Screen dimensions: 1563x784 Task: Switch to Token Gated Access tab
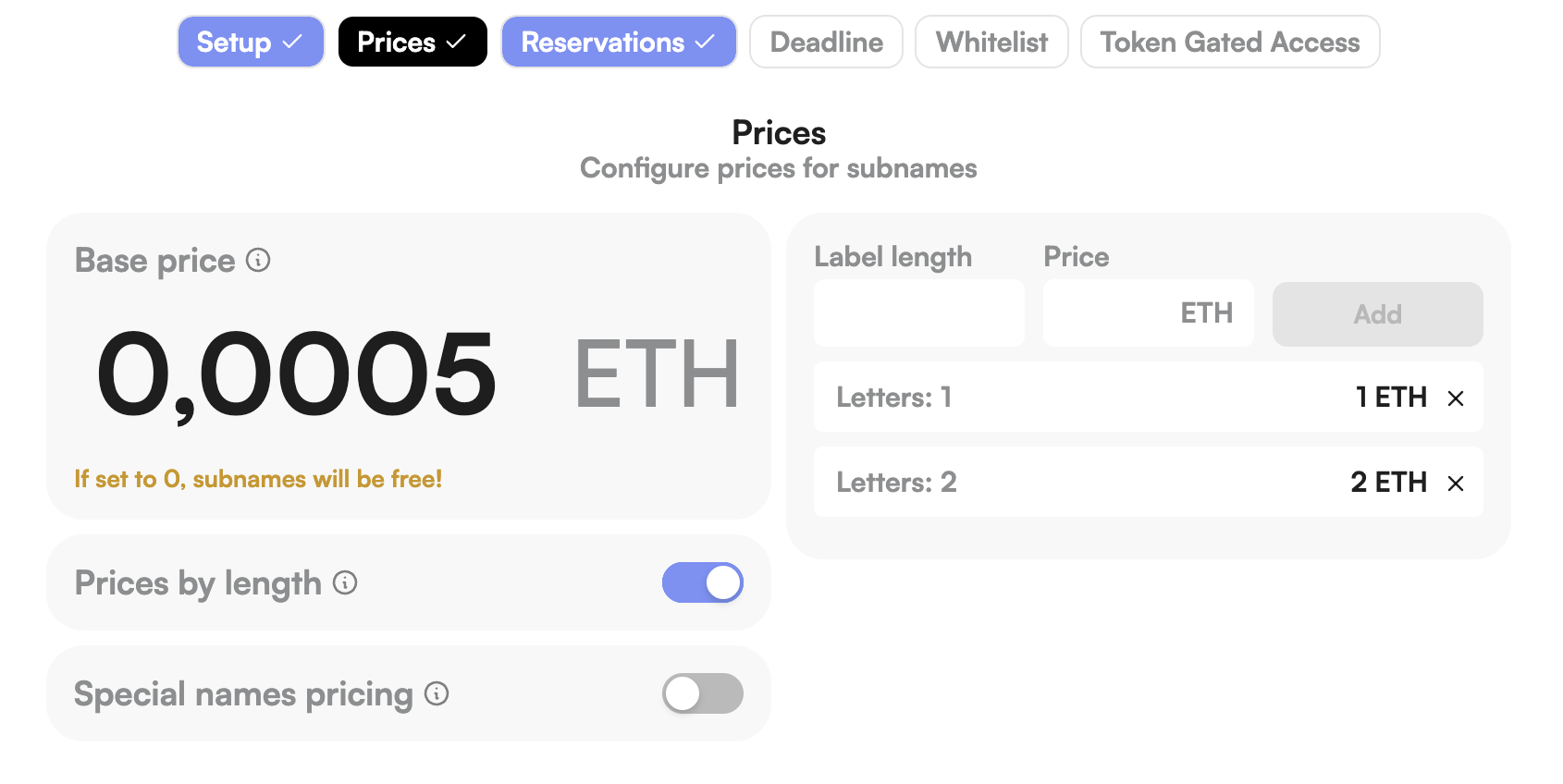(1229, 43)
